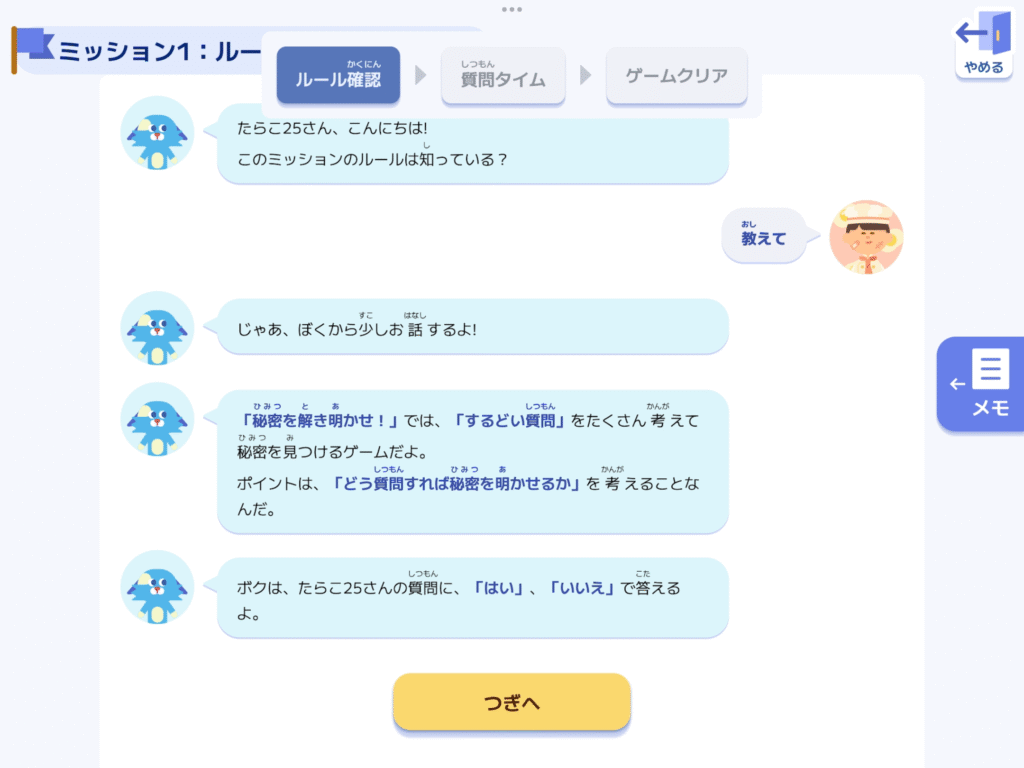Select the ルール確認 step
This screenshot has height=768, width=1024.
(x=338, y=76)
